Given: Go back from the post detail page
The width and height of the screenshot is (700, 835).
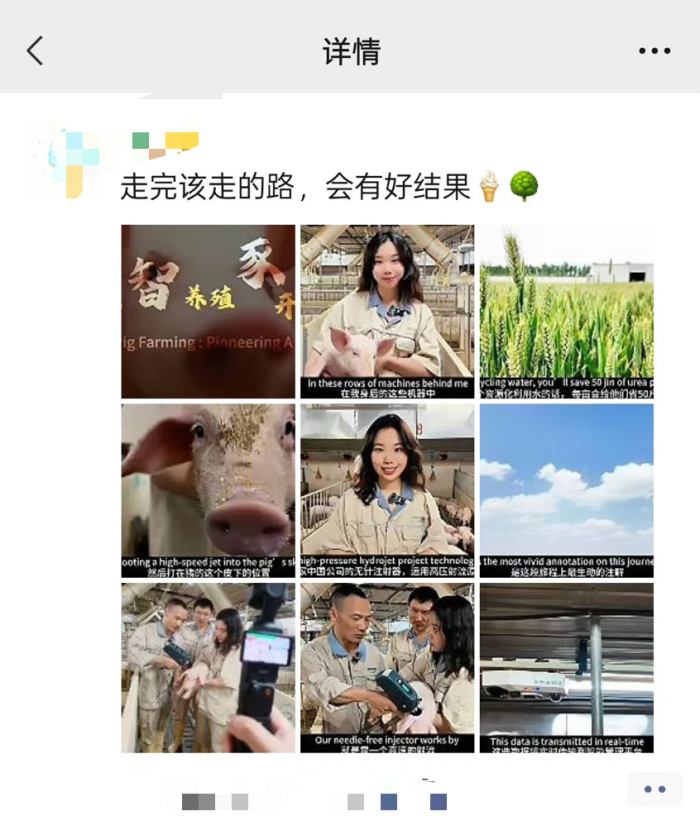Looking at the screenshot, I should 36,51.
